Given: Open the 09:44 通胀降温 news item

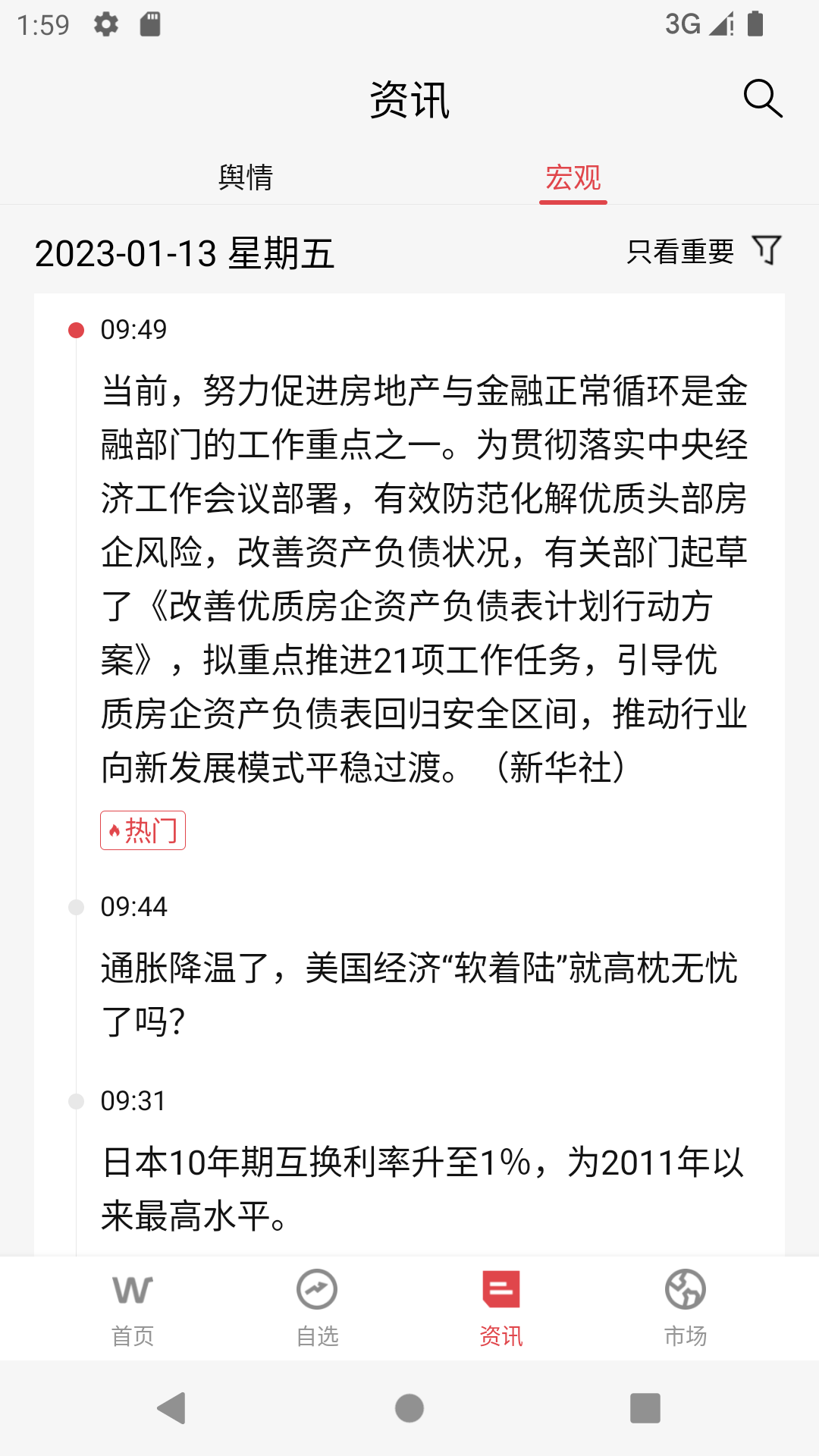Looking at the screenshot, I should click(419, 994).
